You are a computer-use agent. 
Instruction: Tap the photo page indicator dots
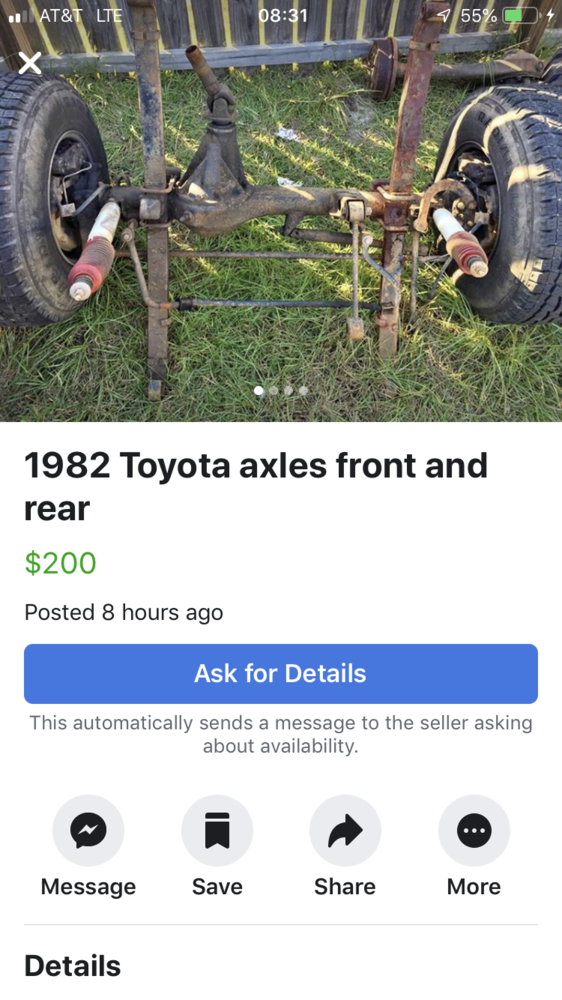281,390
